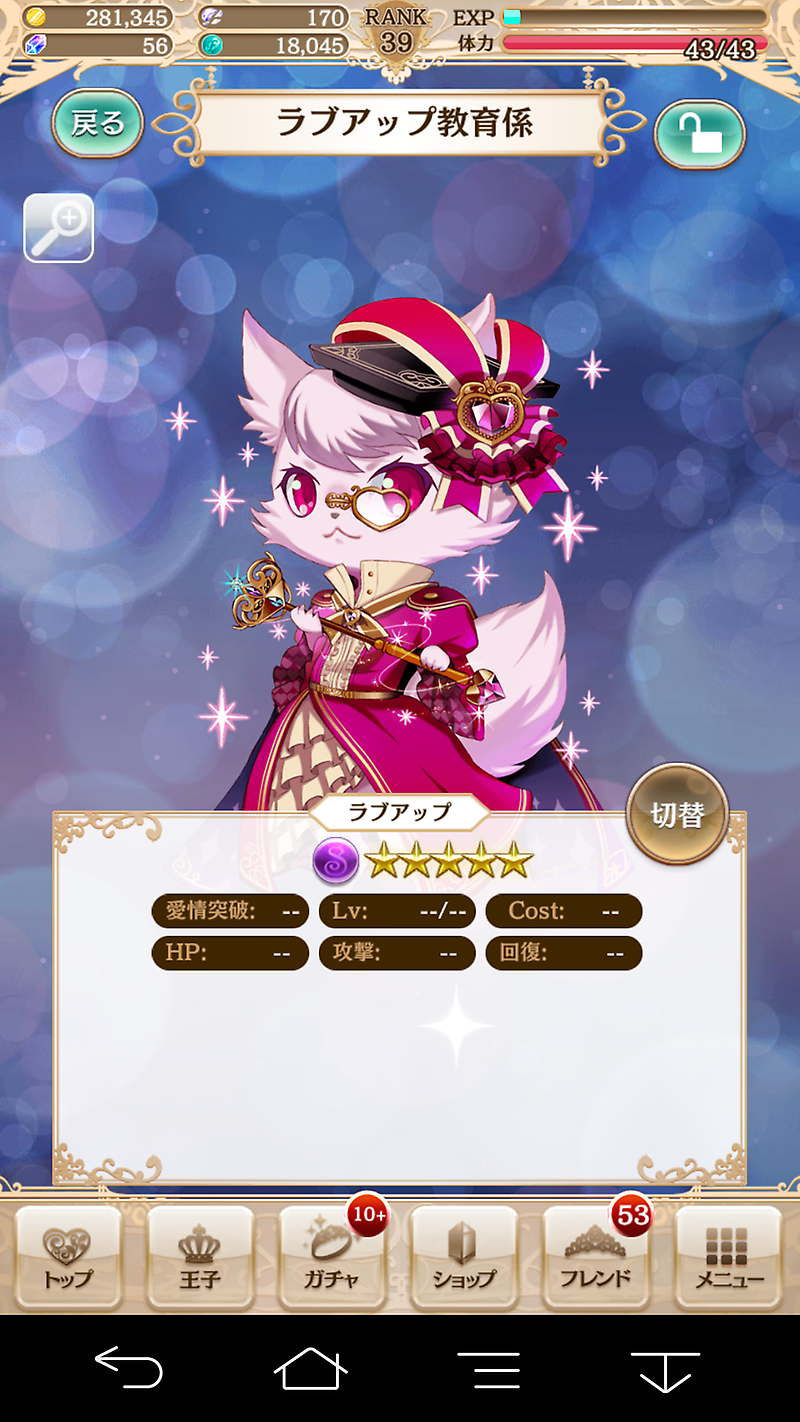This screenshot has width=800, height=1422.
Task: Toggle the lock icon for this character
Action: pos(700,135)
